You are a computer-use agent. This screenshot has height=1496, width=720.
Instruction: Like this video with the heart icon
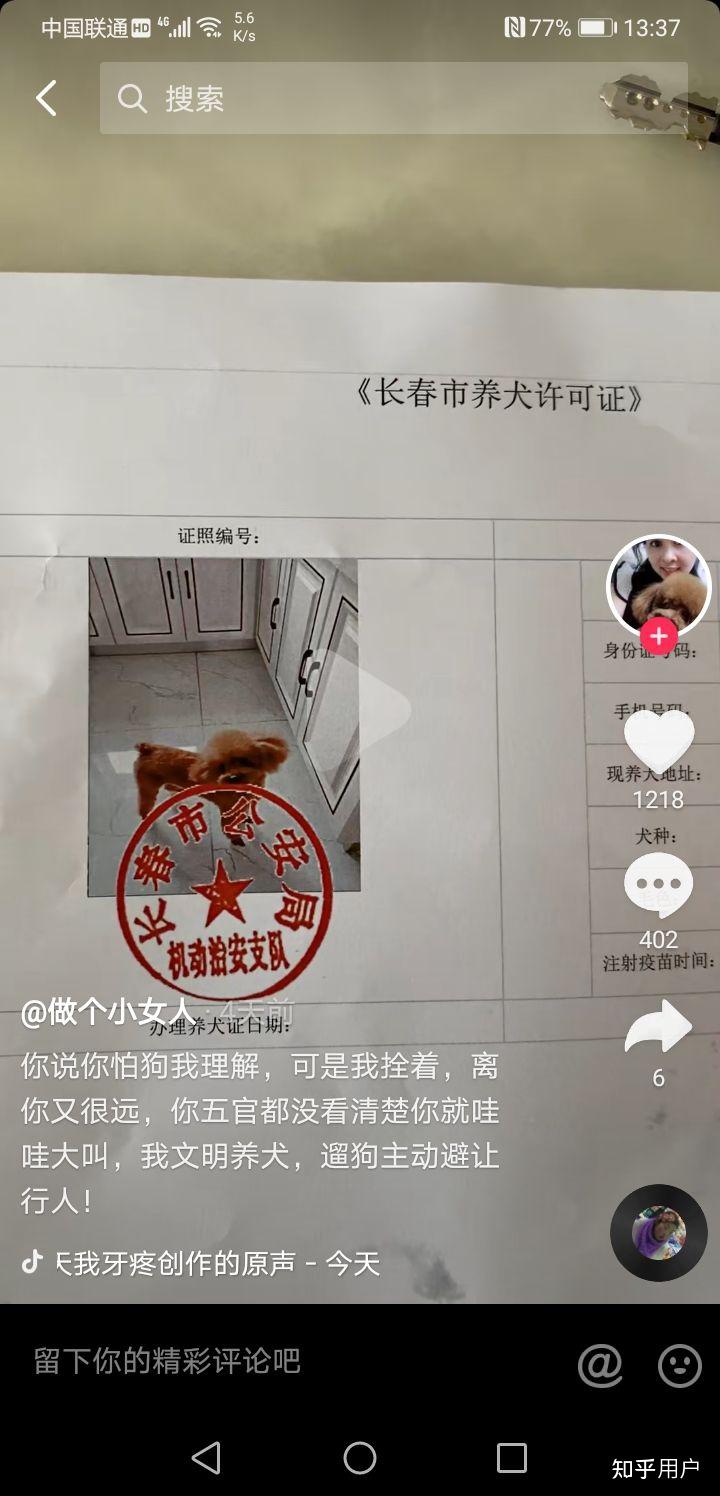658,742
